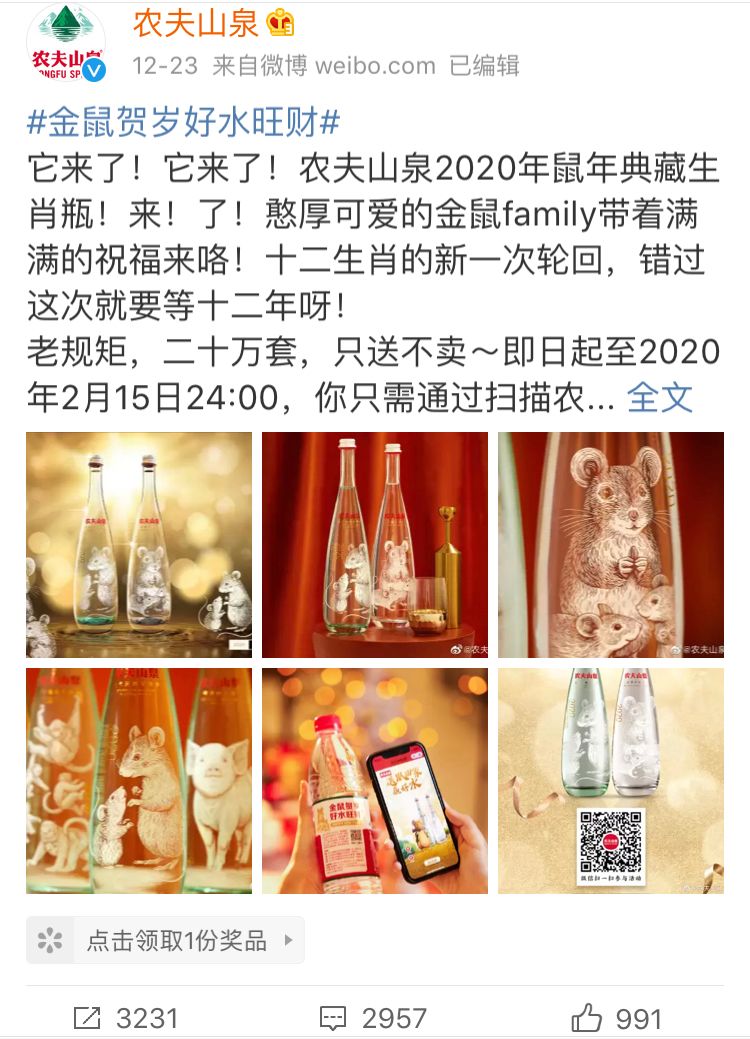View photo of two bottles with golden bokeh
Viewport: 750px width, 1039px height.
pos(139,544)
